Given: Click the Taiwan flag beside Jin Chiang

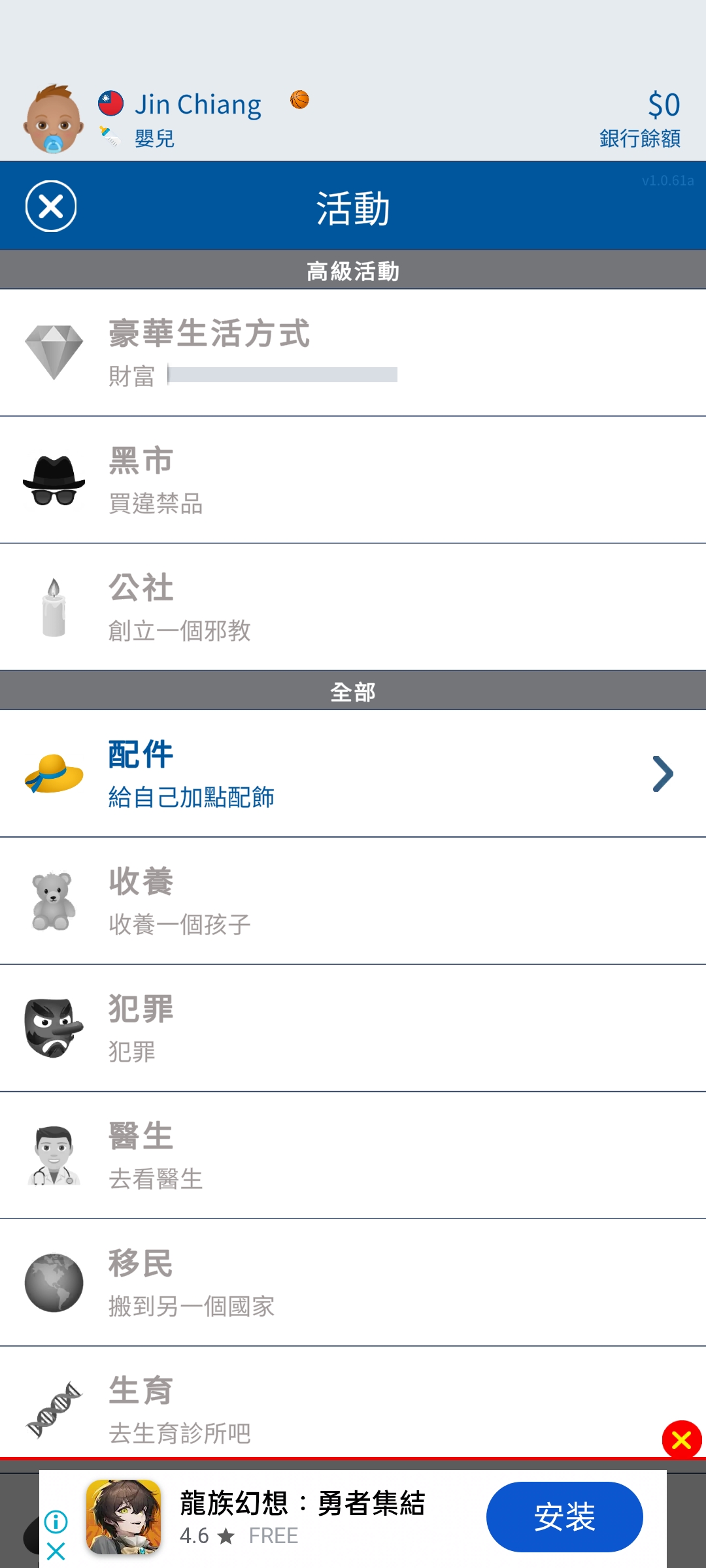Looking at the screenshot, I should click(110, 101).
